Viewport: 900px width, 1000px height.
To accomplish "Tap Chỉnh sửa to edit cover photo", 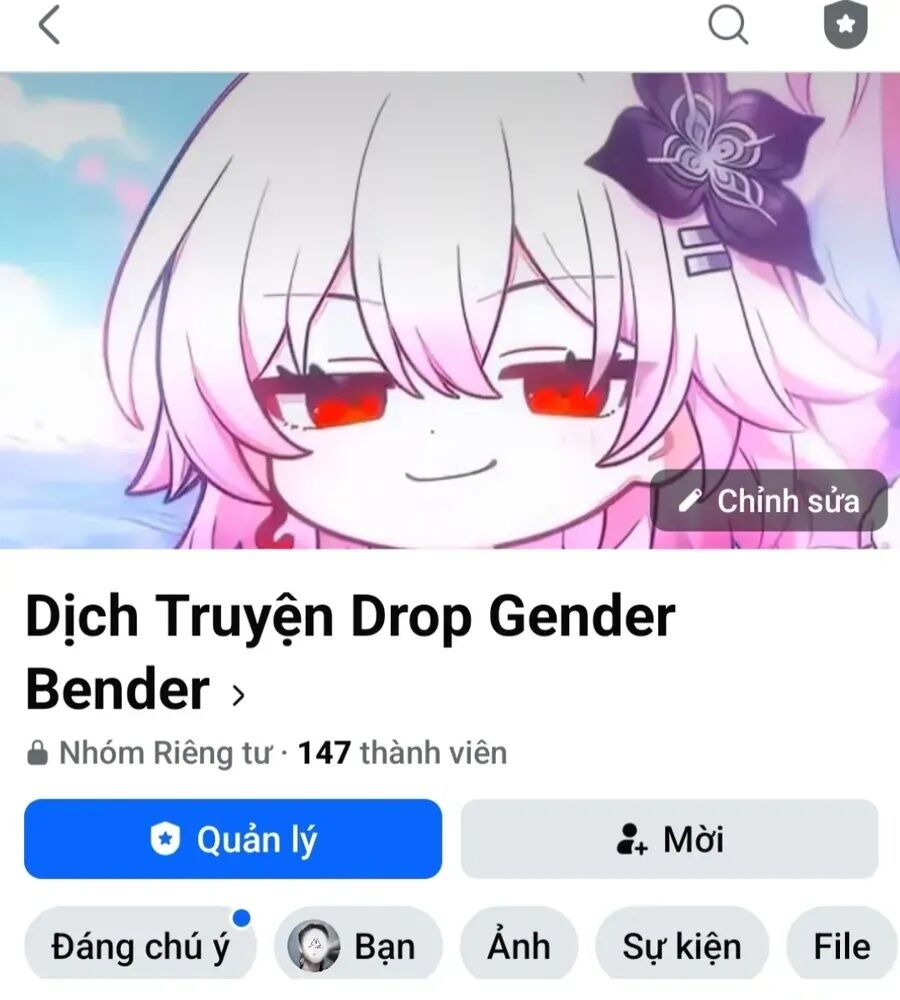I will point(769,500).
